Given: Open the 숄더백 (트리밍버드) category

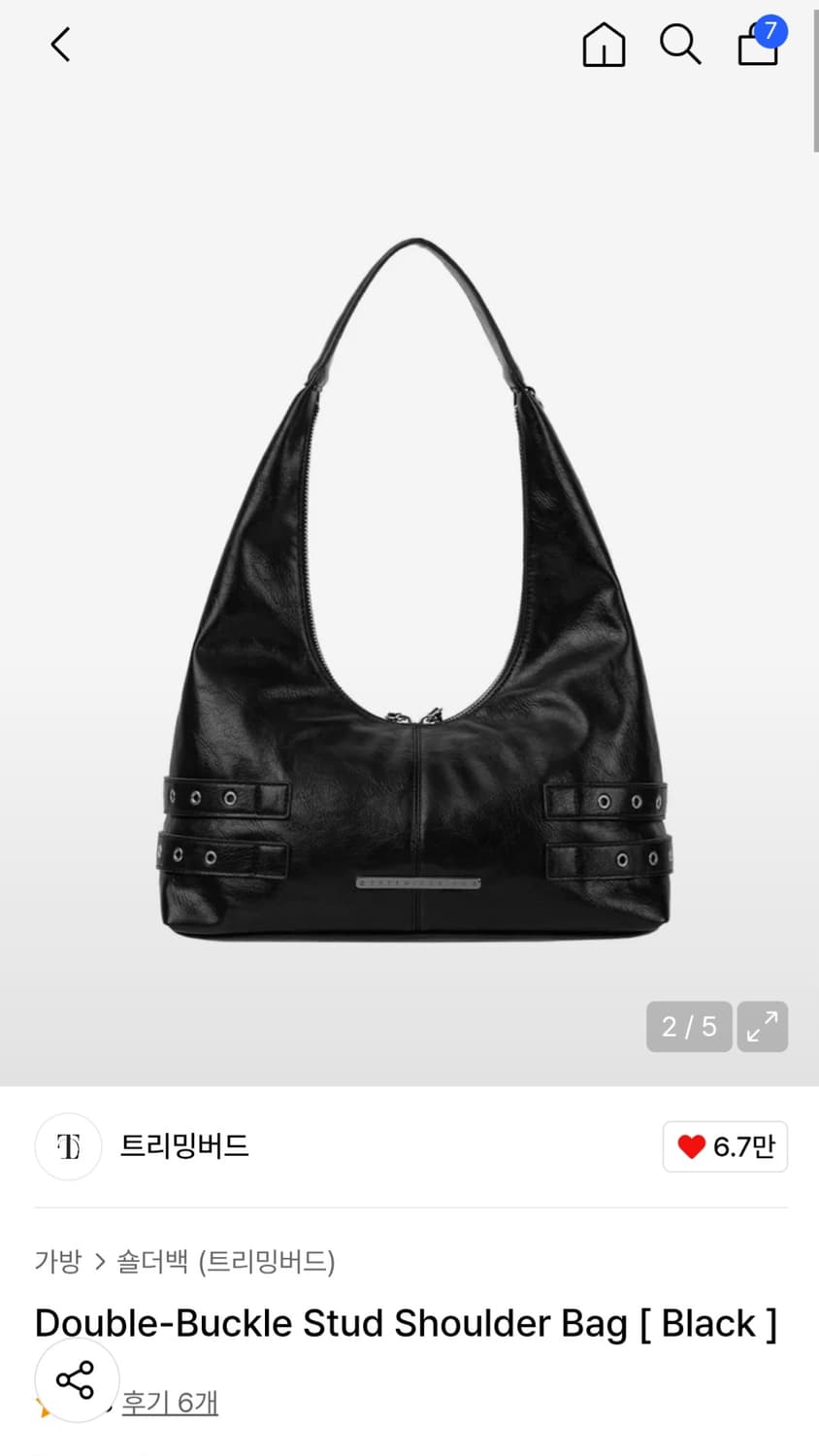Looking at the screenshot, I should (x=226, y=1261).
